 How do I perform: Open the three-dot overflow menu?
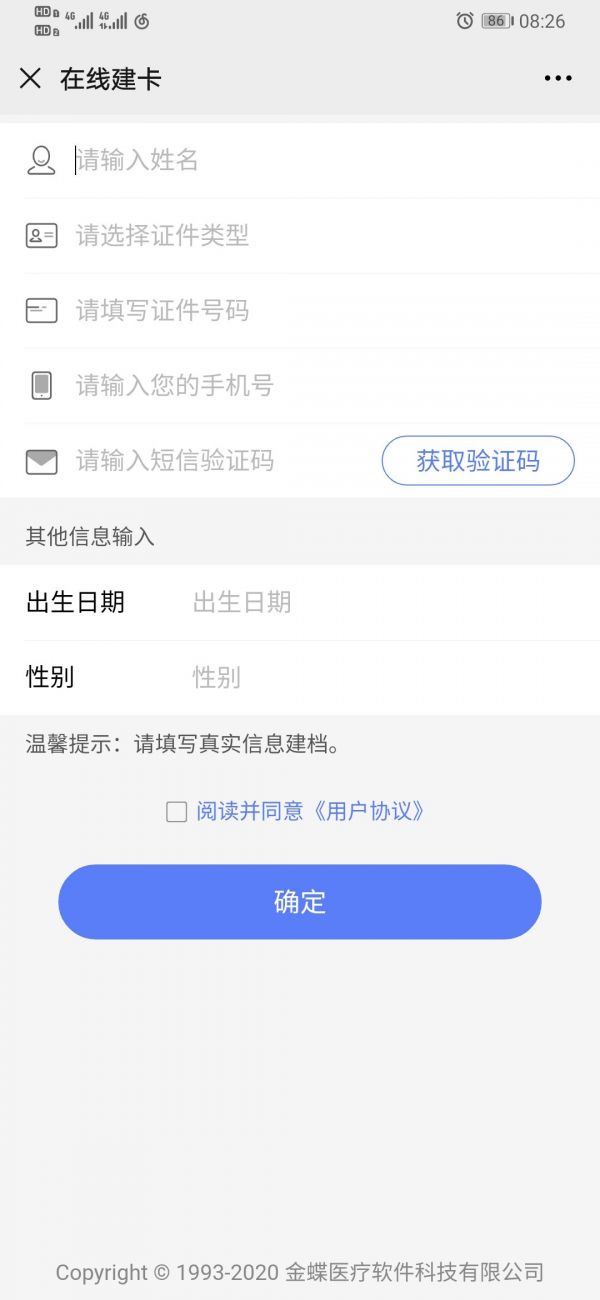click(x=558, y=79)
